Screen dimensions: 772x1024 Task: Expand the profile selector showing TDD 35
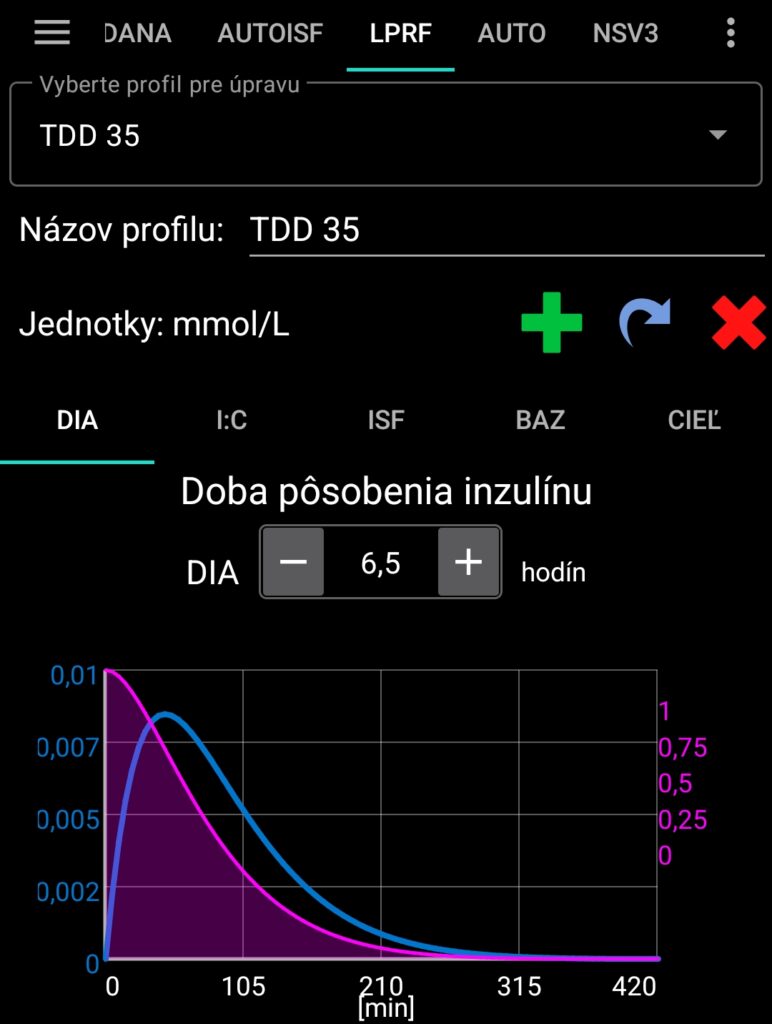point(386,136)
